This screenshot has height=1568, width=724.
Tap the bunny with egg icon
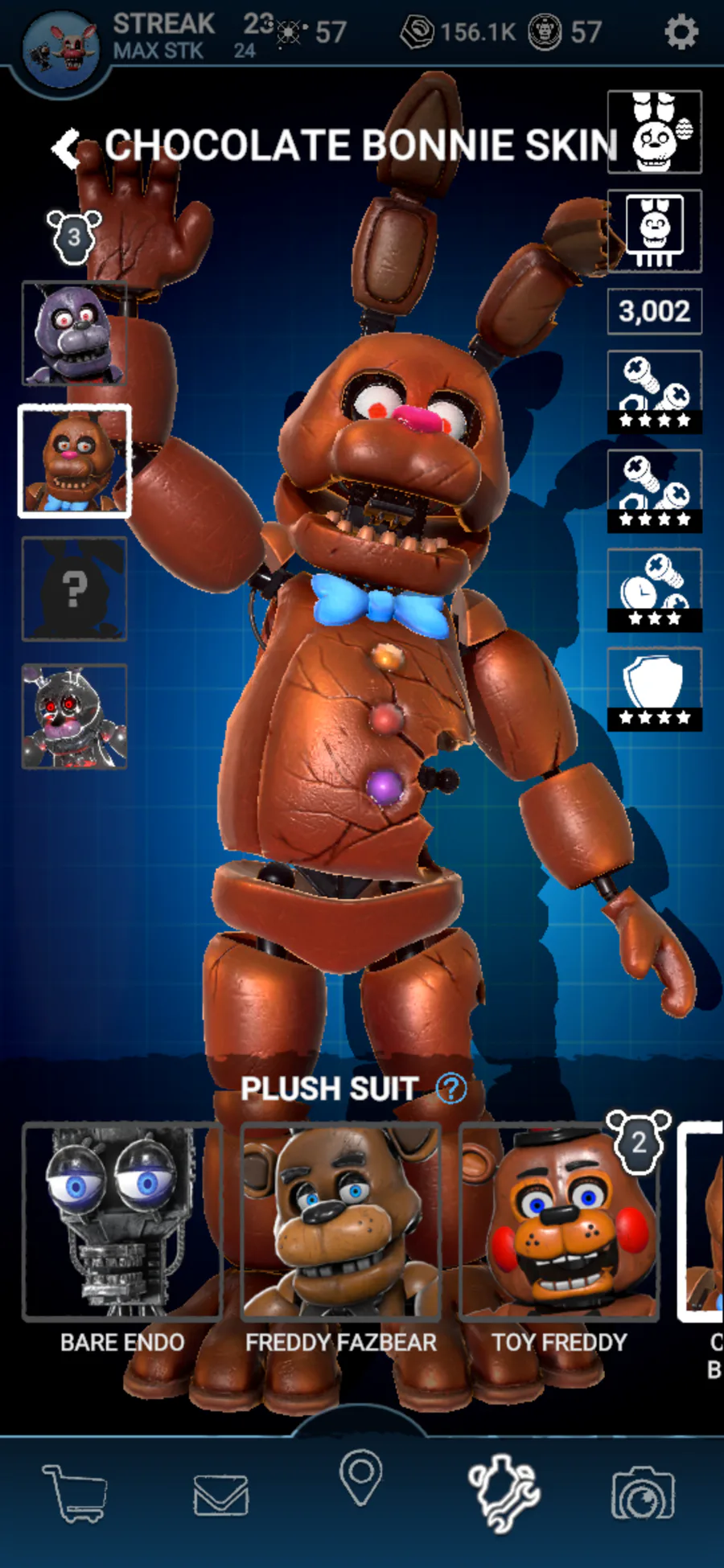point(654,132)
